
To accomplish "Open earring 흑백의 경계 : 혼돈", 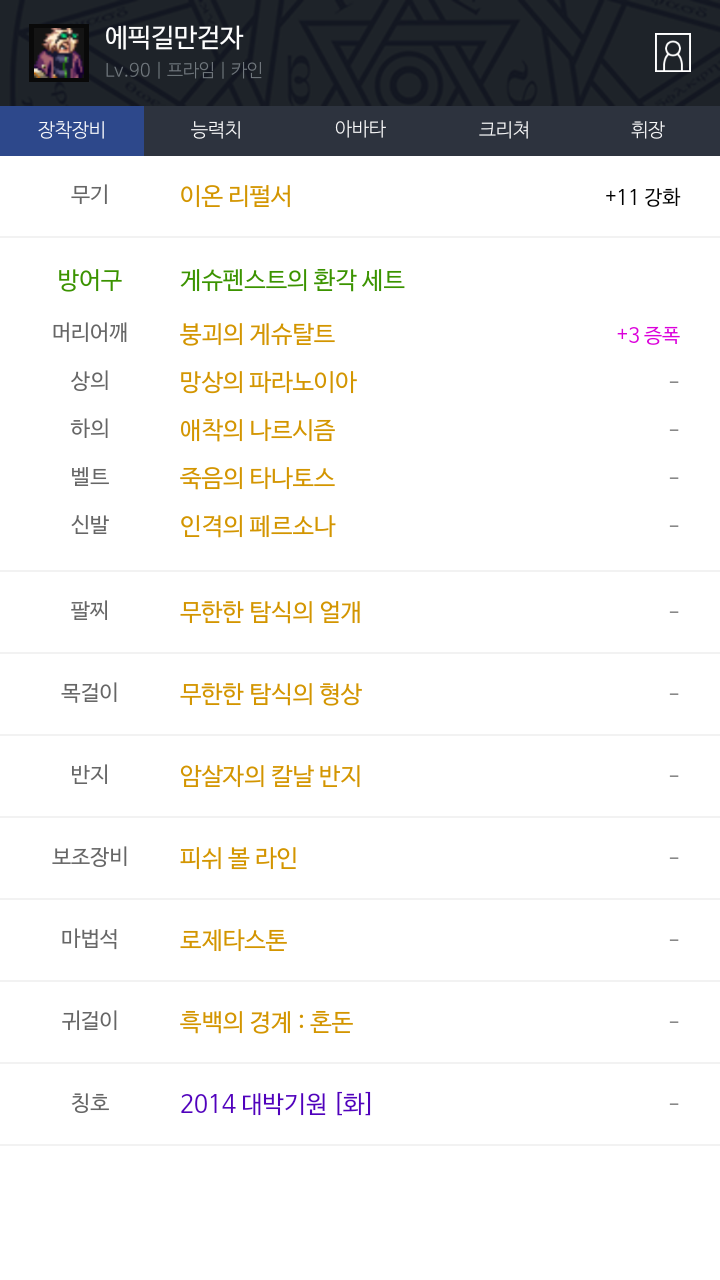I will (266, 1022).
